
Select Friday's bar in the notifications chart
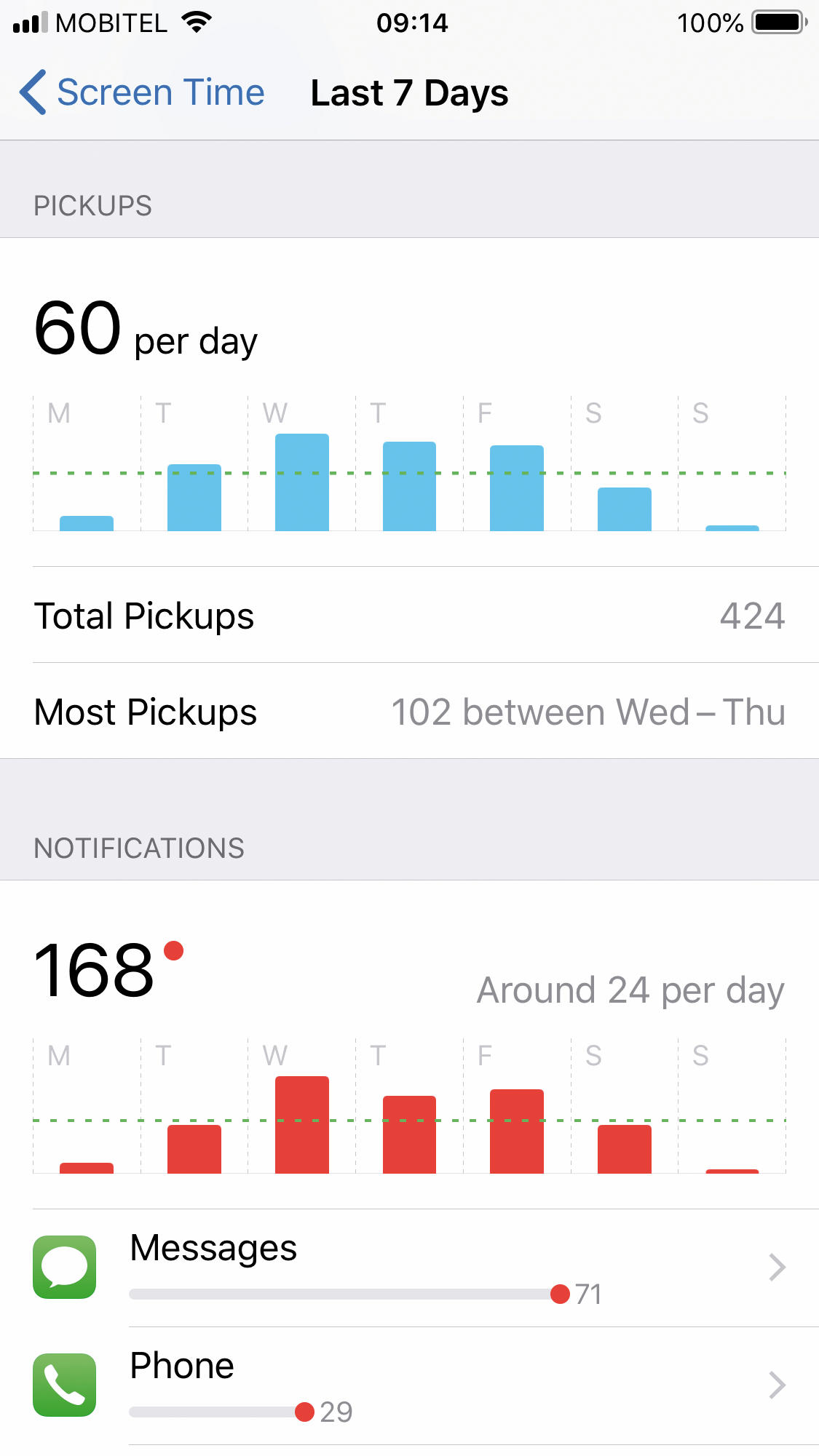point(517,1131)
